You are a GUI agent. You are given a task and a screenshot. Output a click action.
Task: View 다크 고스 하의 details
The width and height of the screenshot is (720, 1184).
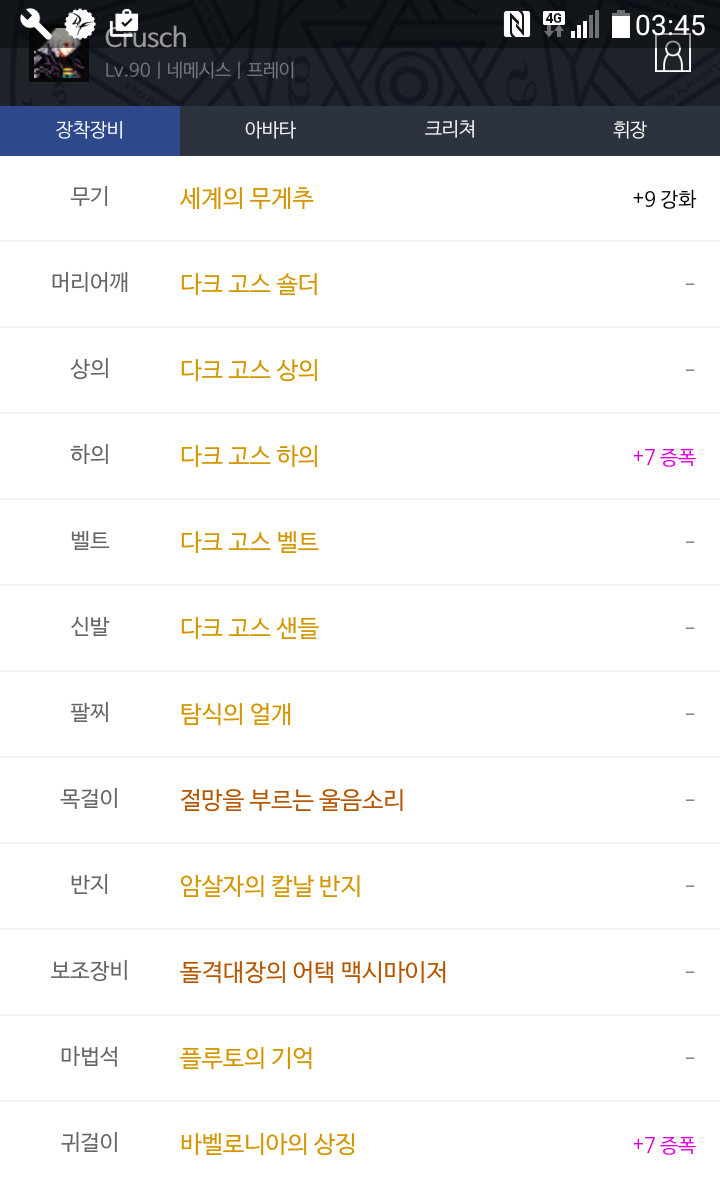point(249,457)
